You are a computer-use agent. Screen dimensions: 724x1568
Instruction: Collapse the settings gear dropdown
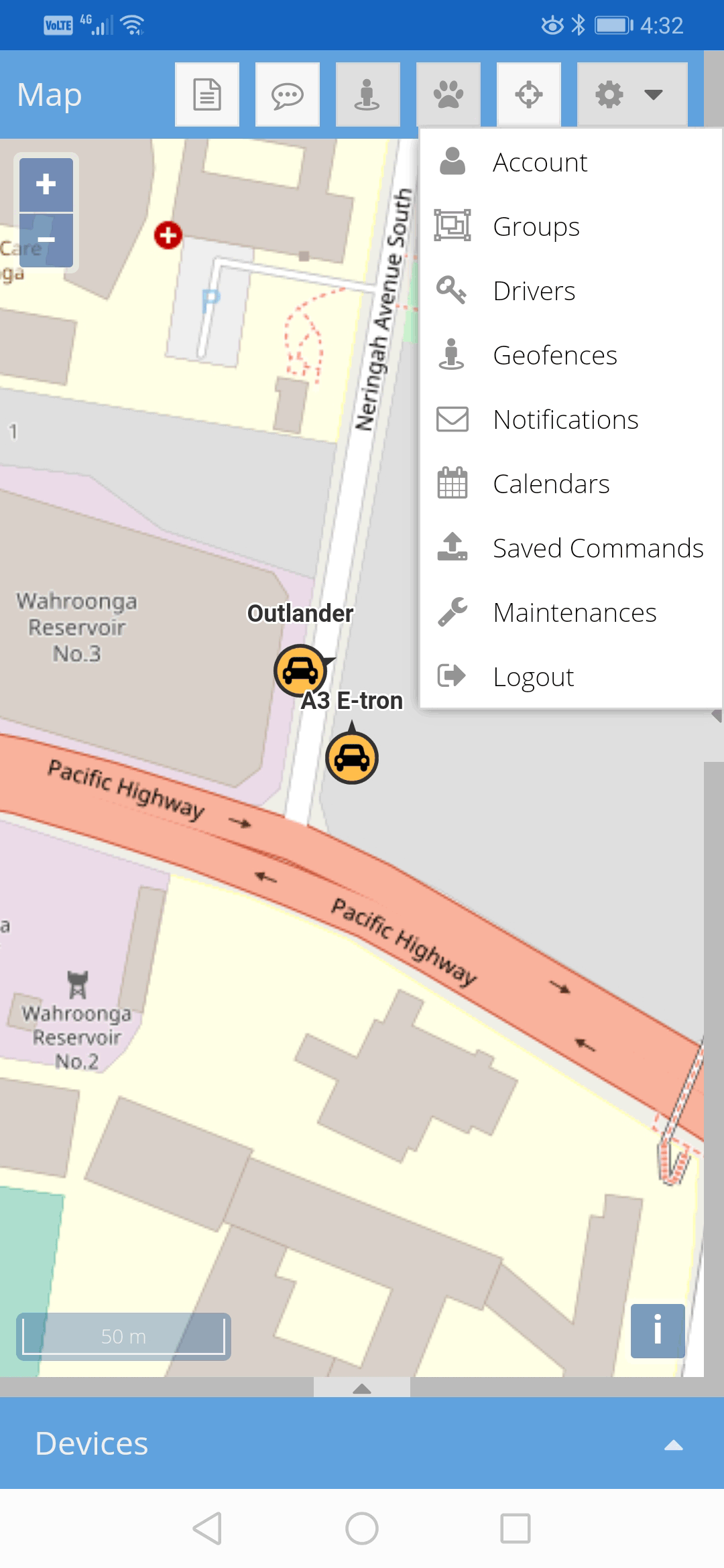click(x=631, y=94)
